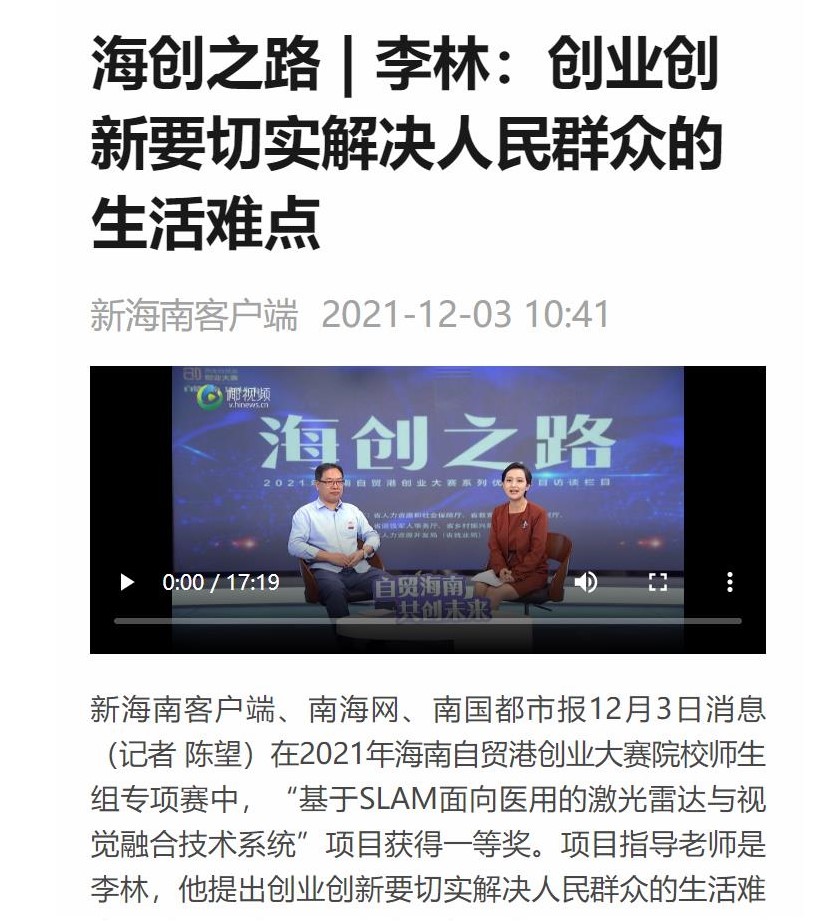Play the 海创之路 interview video
The image size is (837, 921).
tap(127, 582)
